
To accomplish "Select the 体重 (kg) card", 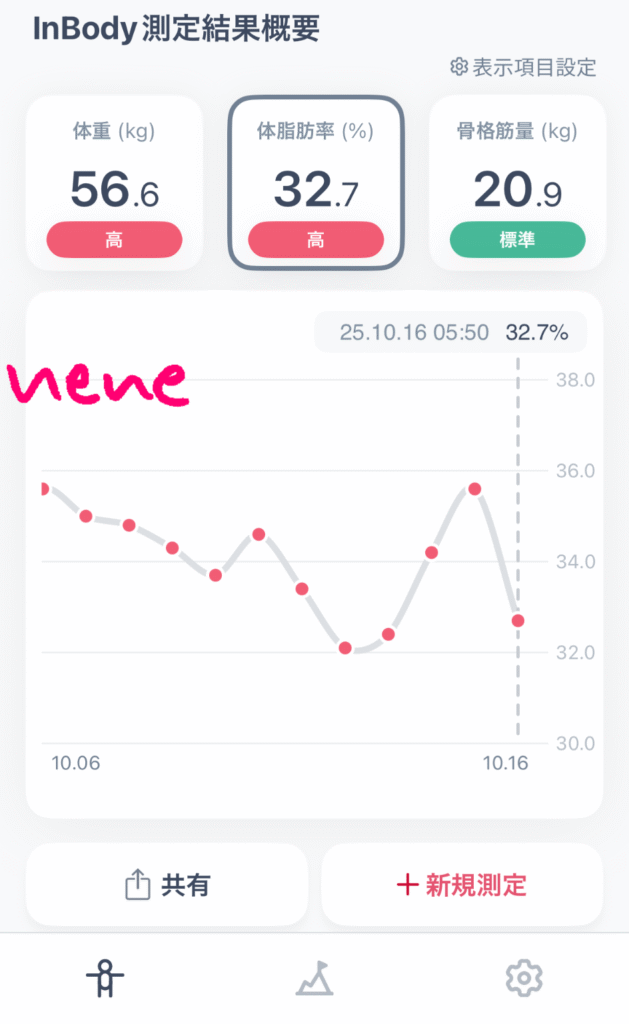I will [x=114, y=182].
